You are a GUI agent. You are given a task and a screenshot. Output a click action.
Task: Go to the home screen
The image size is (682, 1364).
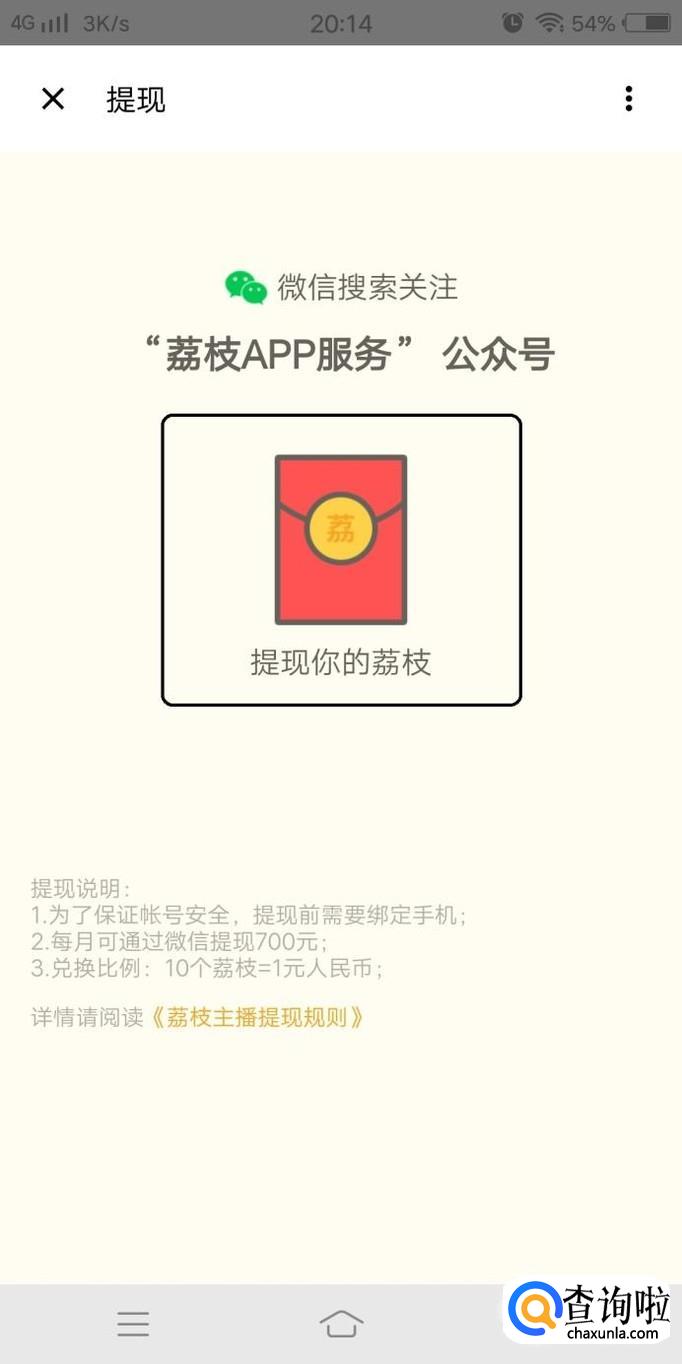point(341,1324)
